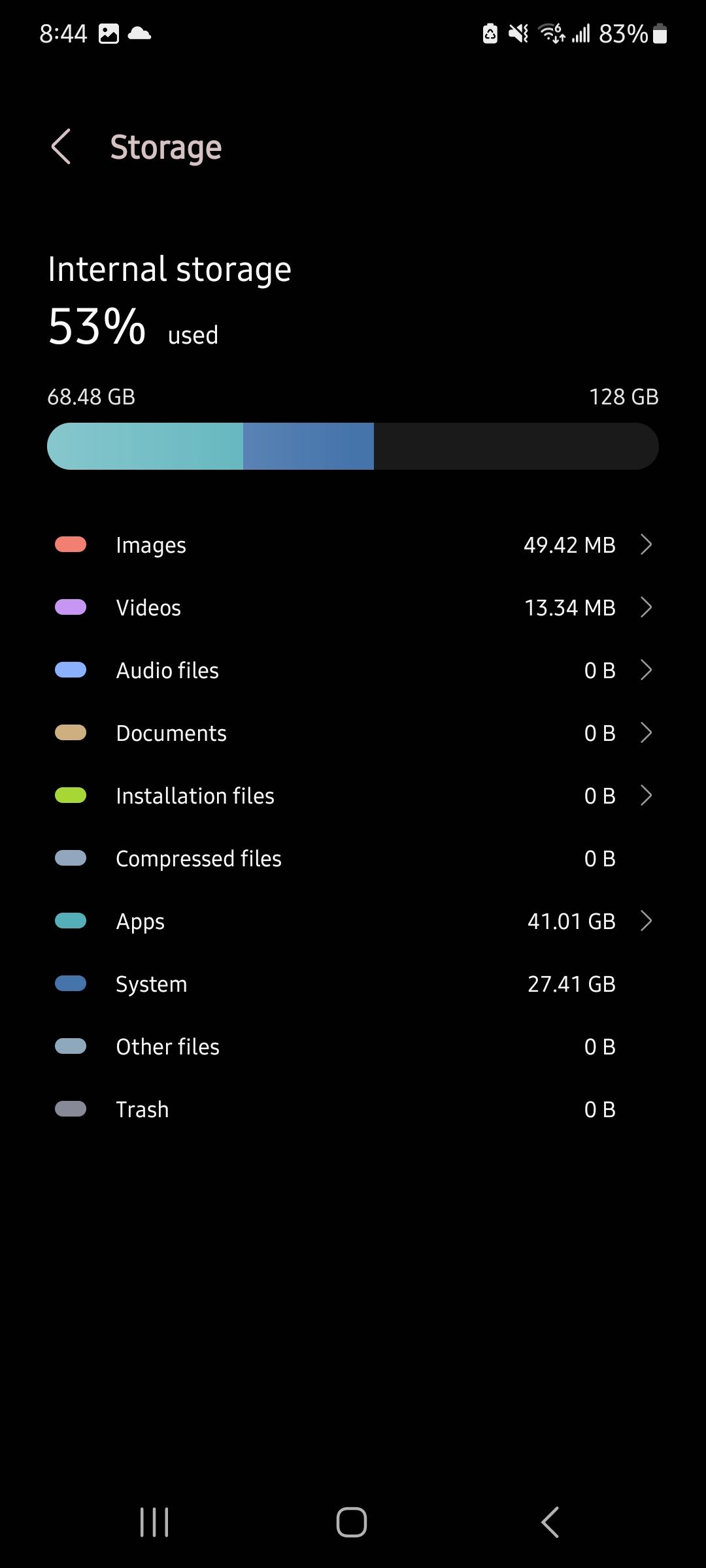Tap the Images category red oval icon
Image resolution: width=706 pixels, height=1568 pixels.
[70, 544]
